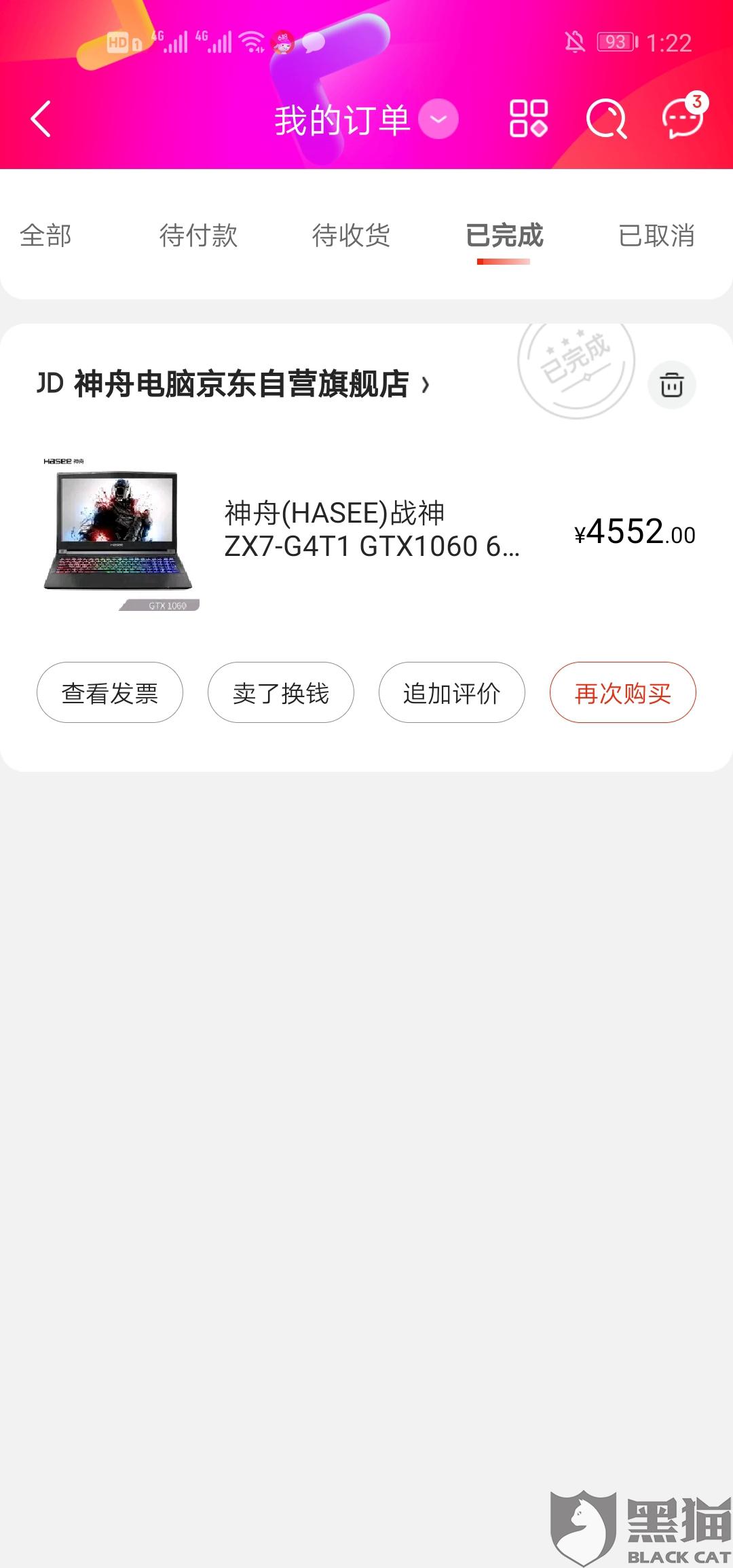Screen dimensions: 733x1568
Task: Show the 待收货 orders tab
Action: click(351, 236)
